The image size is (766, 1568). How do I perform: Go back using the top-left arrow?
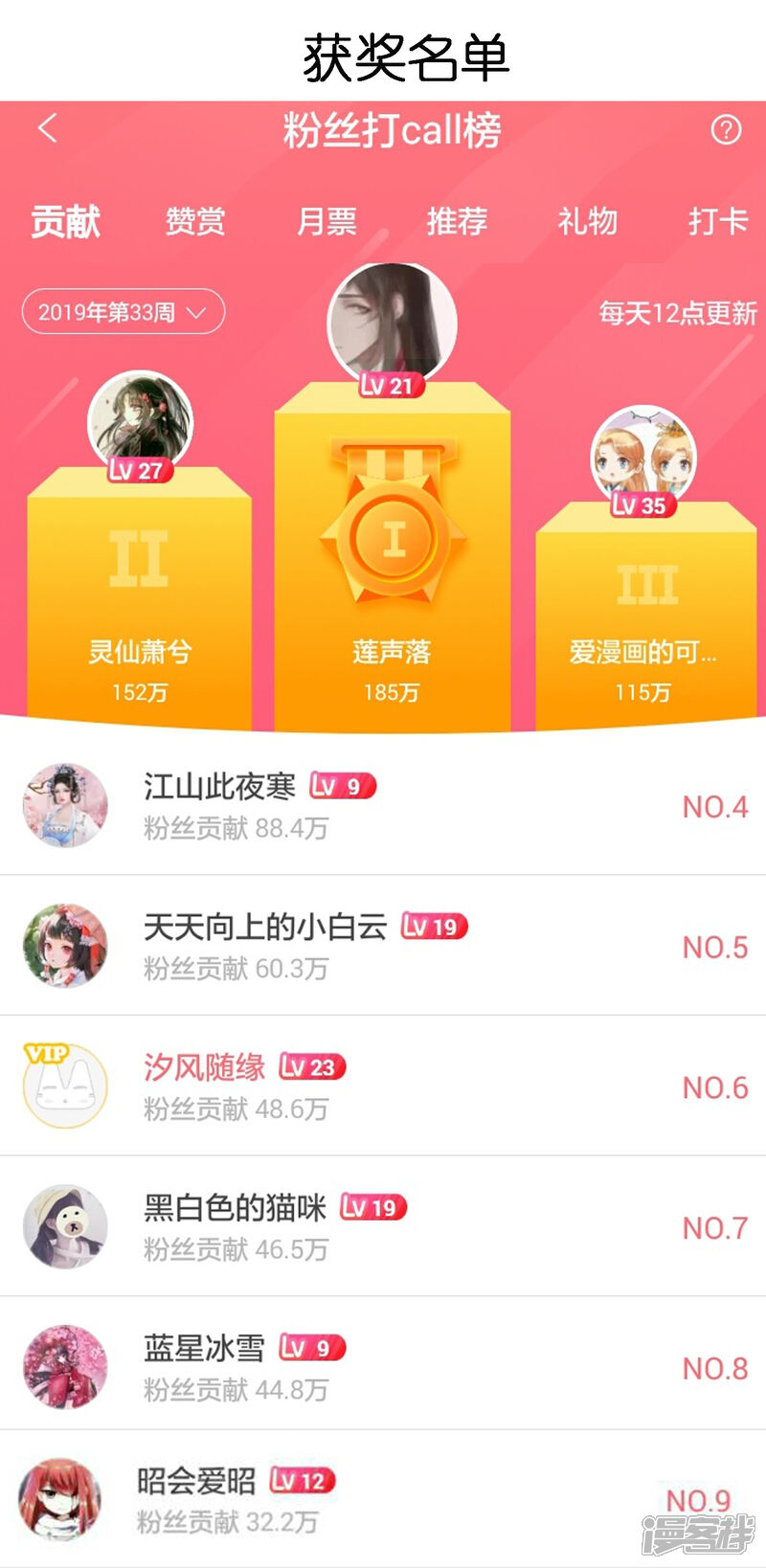pyautogui.click(x=48, y=128)
